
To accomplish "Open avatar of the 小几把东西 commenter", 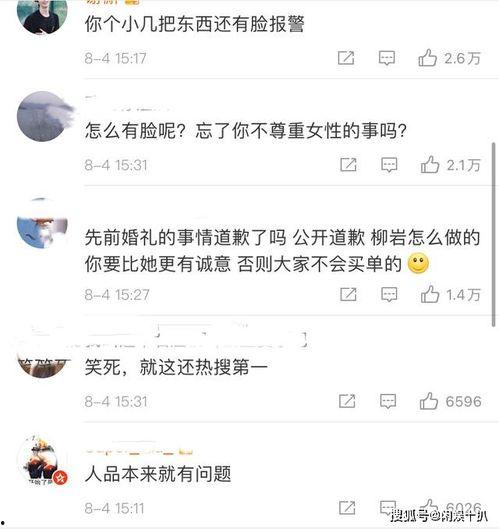I will click(x=42, y=16).
